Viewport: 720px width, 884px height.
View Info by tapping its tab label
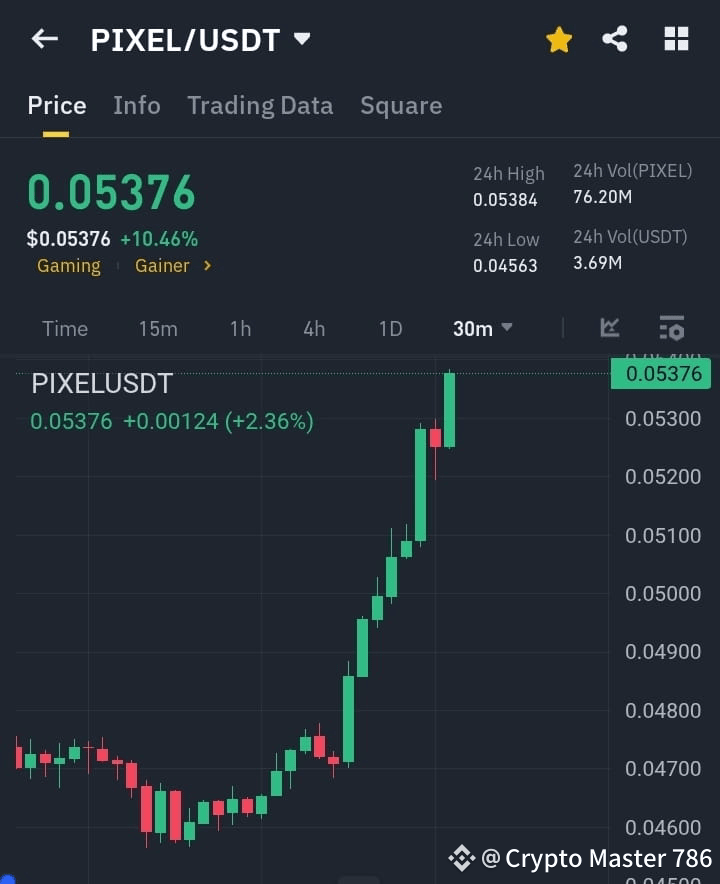tap(137, 105)
